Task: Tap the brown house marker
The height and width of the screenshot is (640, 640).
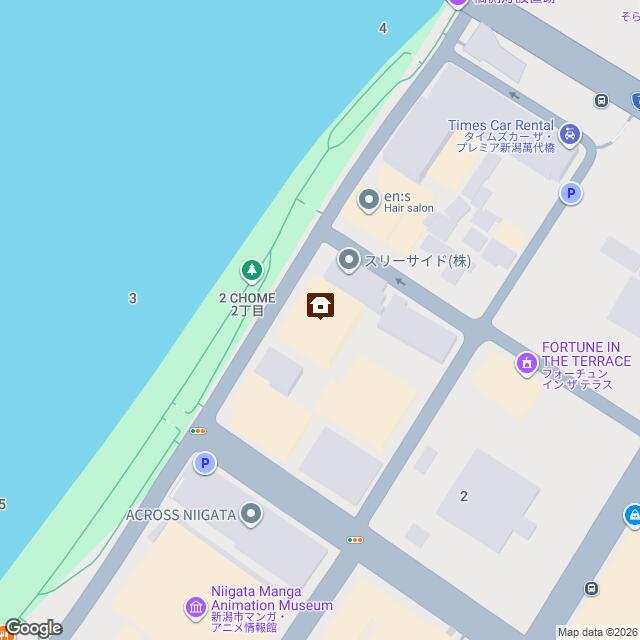Action: (x=320, y=305)
